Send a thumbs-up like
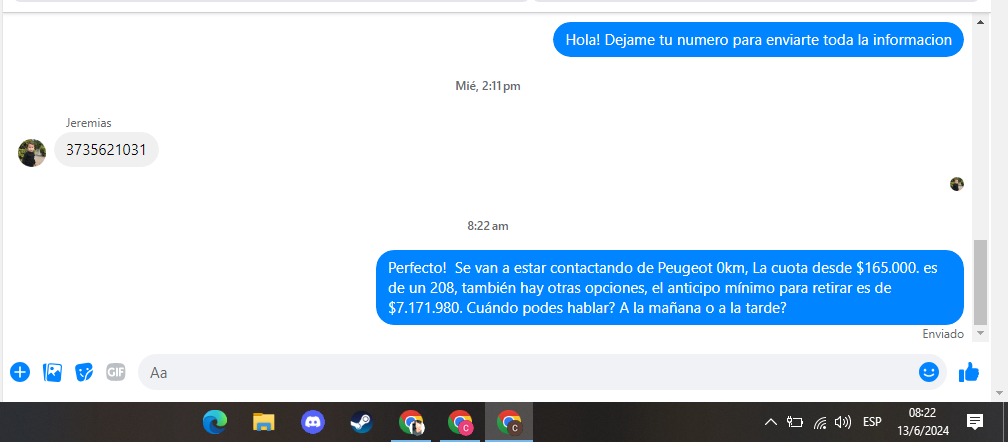Image resolution: width=1008 pixels, height=442 pixels. tap(968, 372)
